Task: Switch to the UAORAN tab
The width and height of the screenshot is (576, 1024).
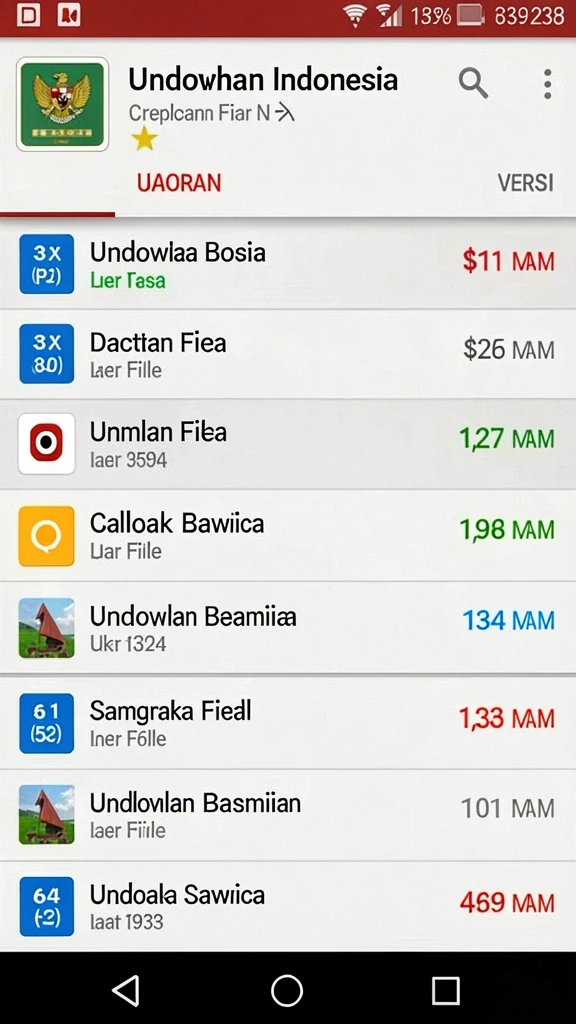Action: click(x=179, y=183)
